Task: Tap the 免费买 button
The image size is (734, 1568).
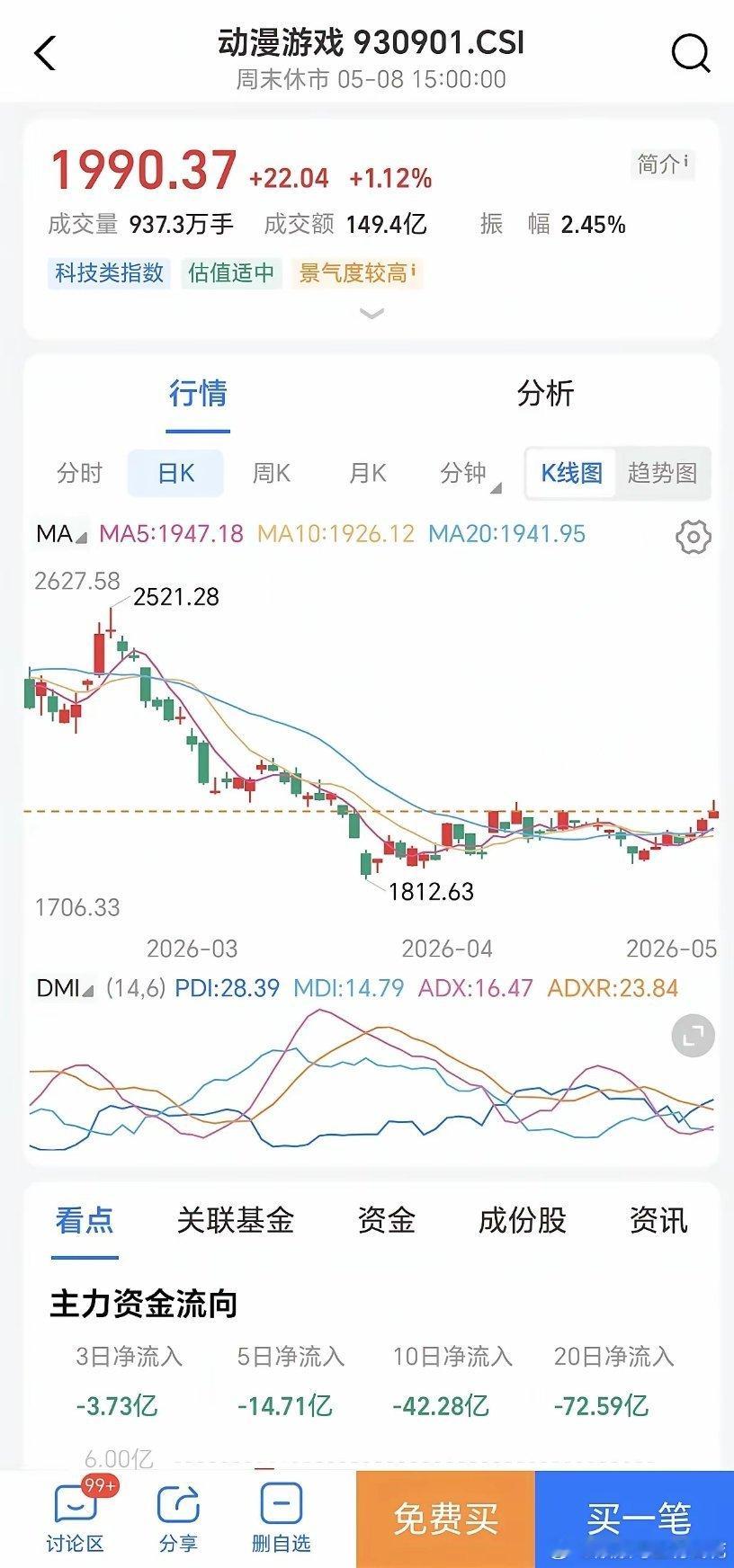Action: click(445, 1519)
